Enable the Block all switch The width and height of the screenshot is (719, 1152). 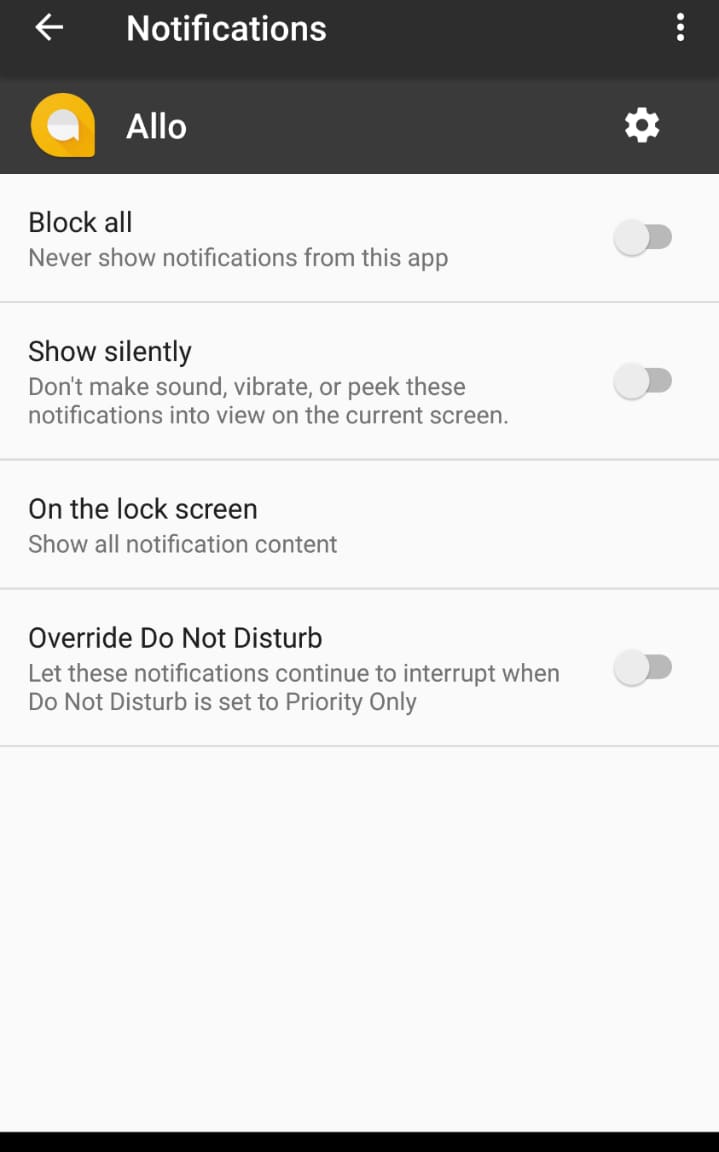[643, 237]
